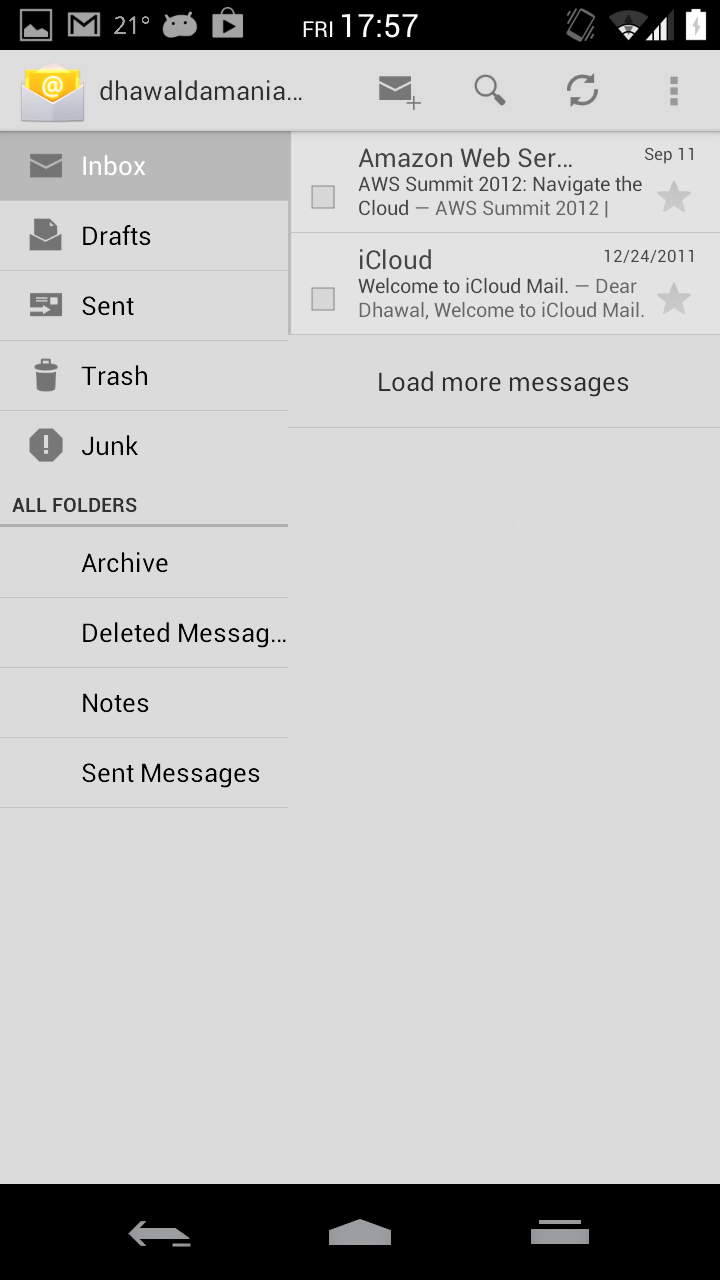
Task: Refresh mail with the sync icon
Action: (582, 89)
